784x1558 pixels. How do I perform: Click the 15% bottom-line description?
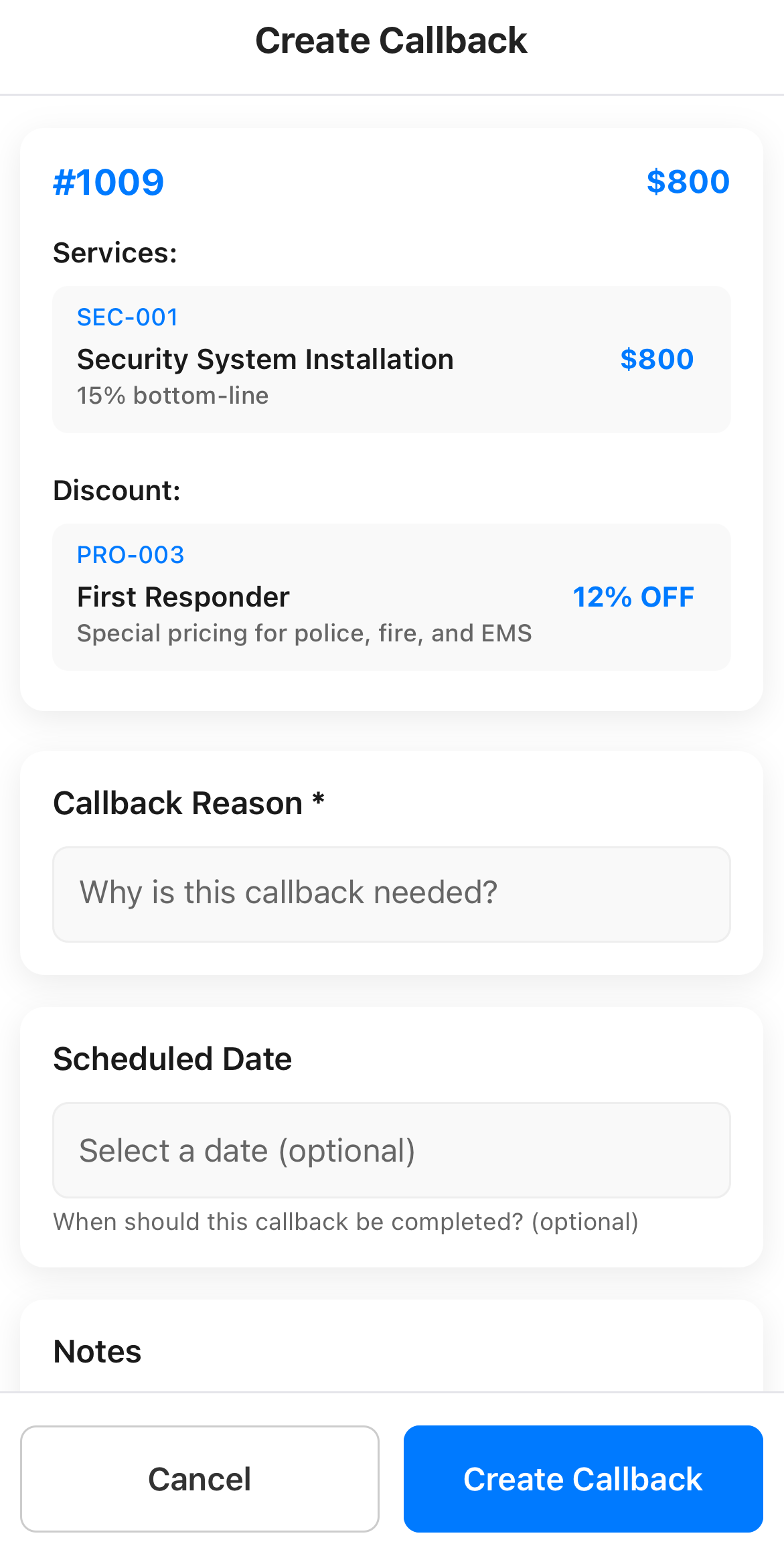tap(173, 396)
